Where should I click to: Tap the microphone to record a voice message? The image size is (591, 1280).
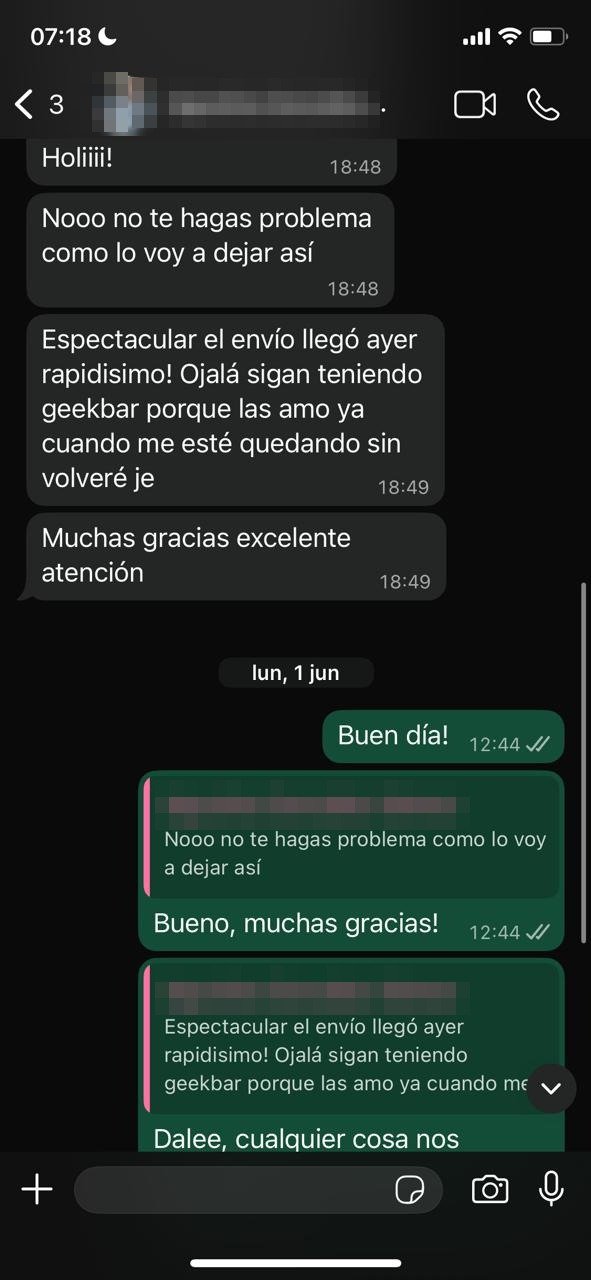[551, 1189]
